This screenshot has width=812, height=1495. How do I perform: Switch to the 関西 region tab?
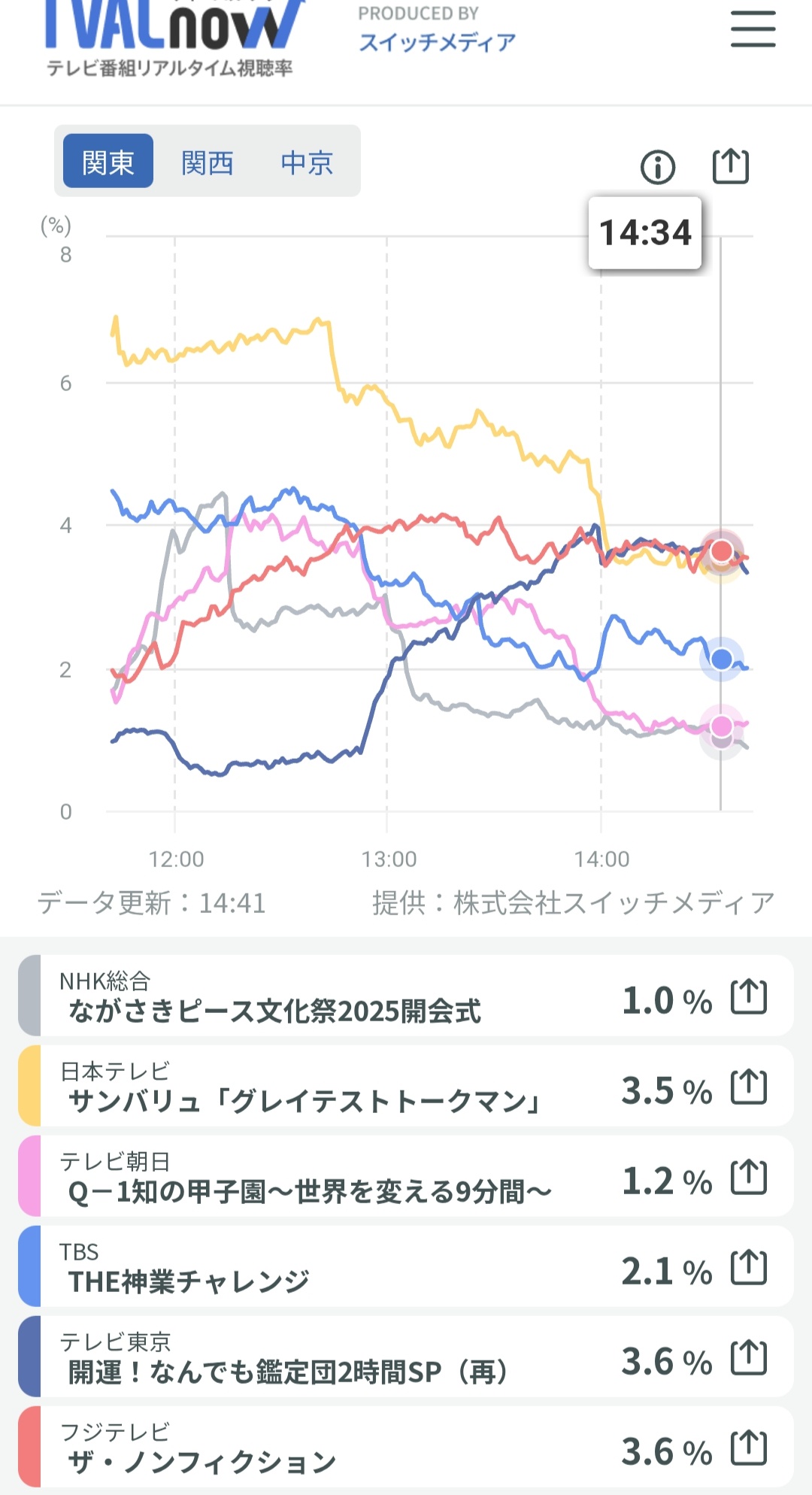[208, 162]
